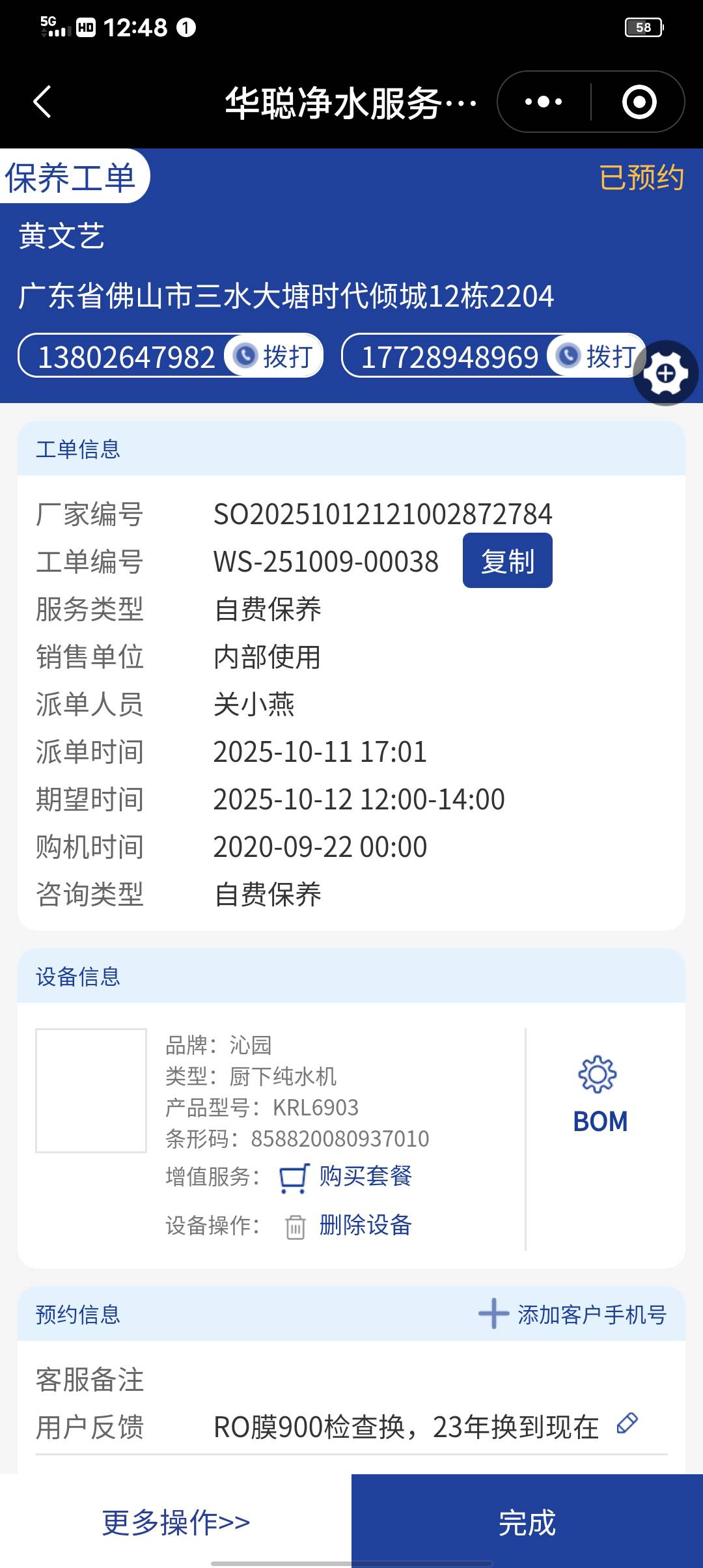Dial 13802647982 with its 拨打 button
Screen dimensions: 703x1568
pos(274,356)
